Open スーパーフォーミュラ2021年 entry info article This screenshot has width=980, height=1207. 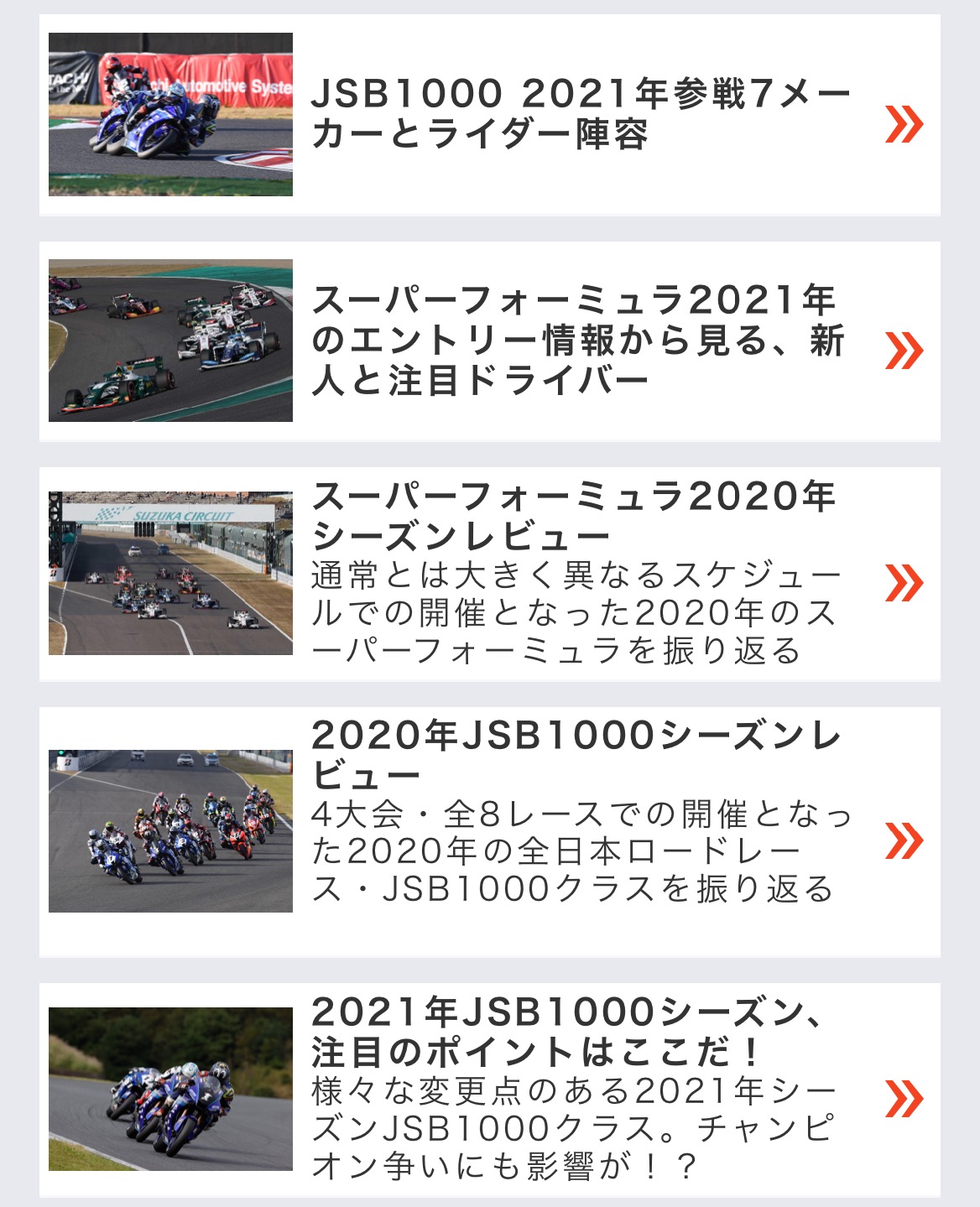579,341
